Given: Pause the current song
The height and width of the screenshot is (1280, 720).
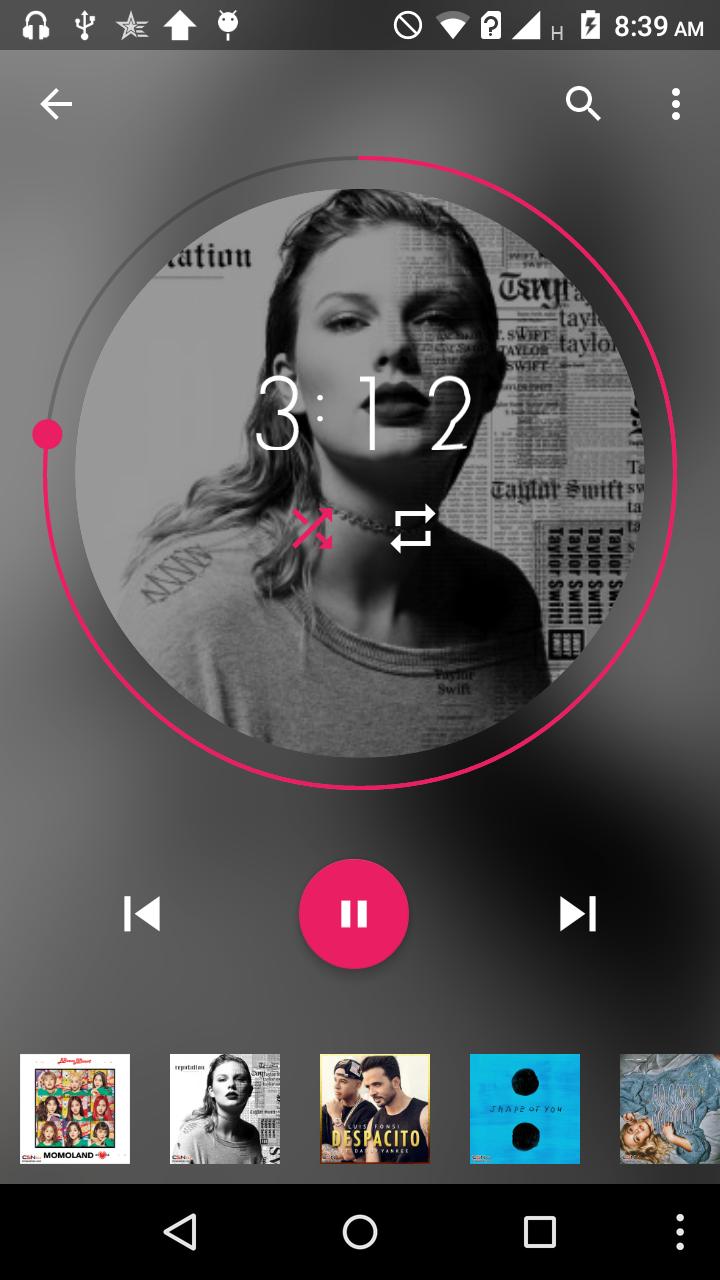Looking at the screenshot, I should [x=354, y=914].
